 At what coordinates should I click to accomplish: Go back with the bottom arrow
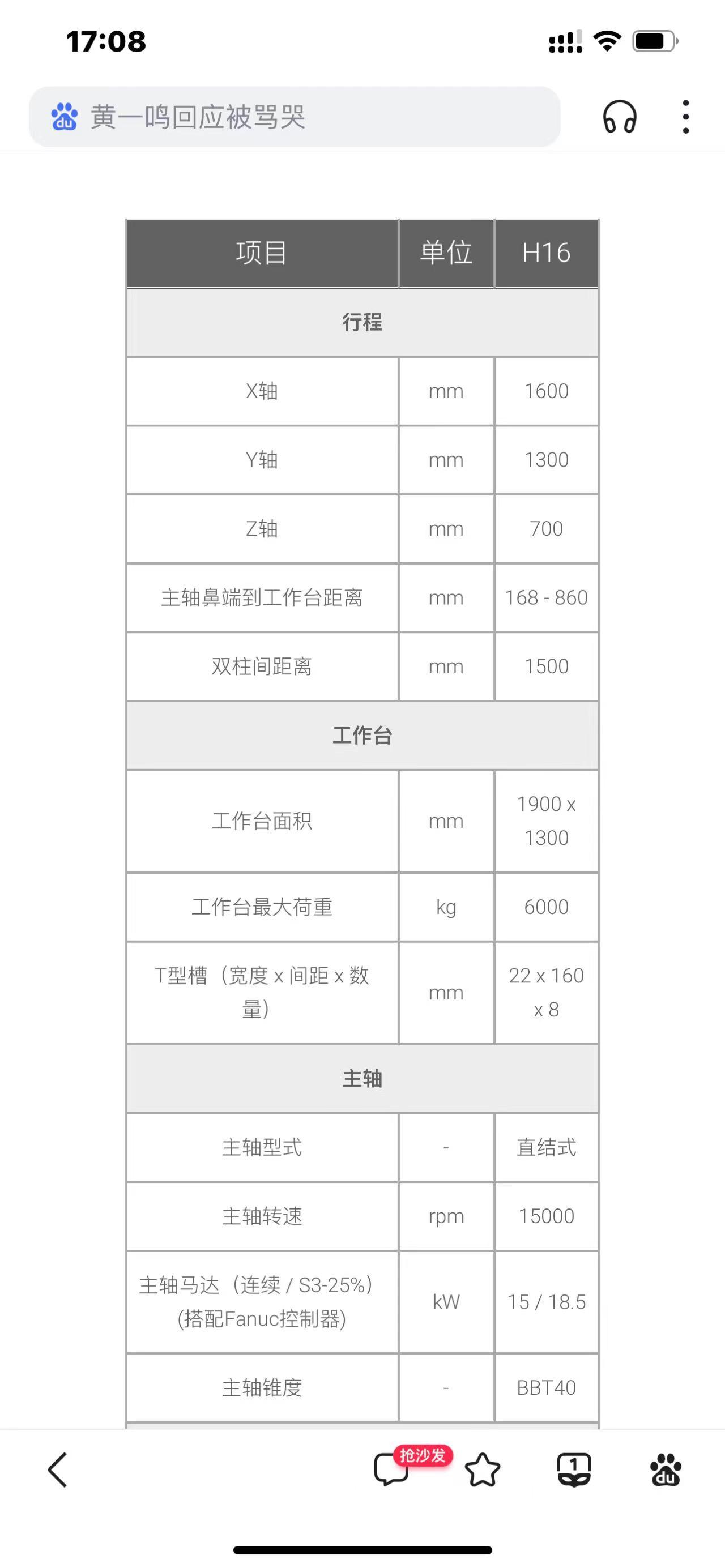(x=58, y=1470)
